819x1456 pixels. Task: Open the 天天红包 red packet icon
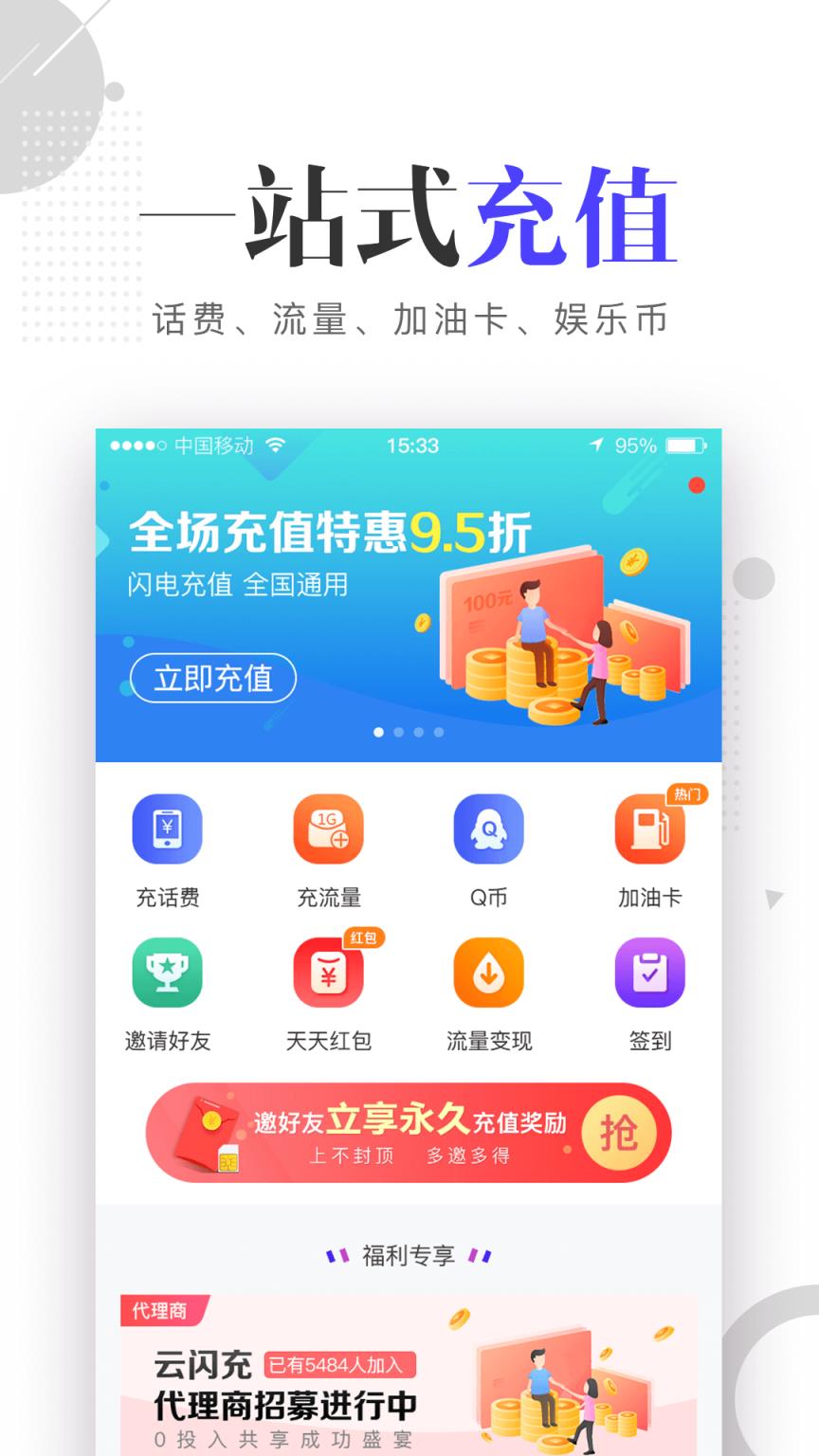[x=328, y=974]
